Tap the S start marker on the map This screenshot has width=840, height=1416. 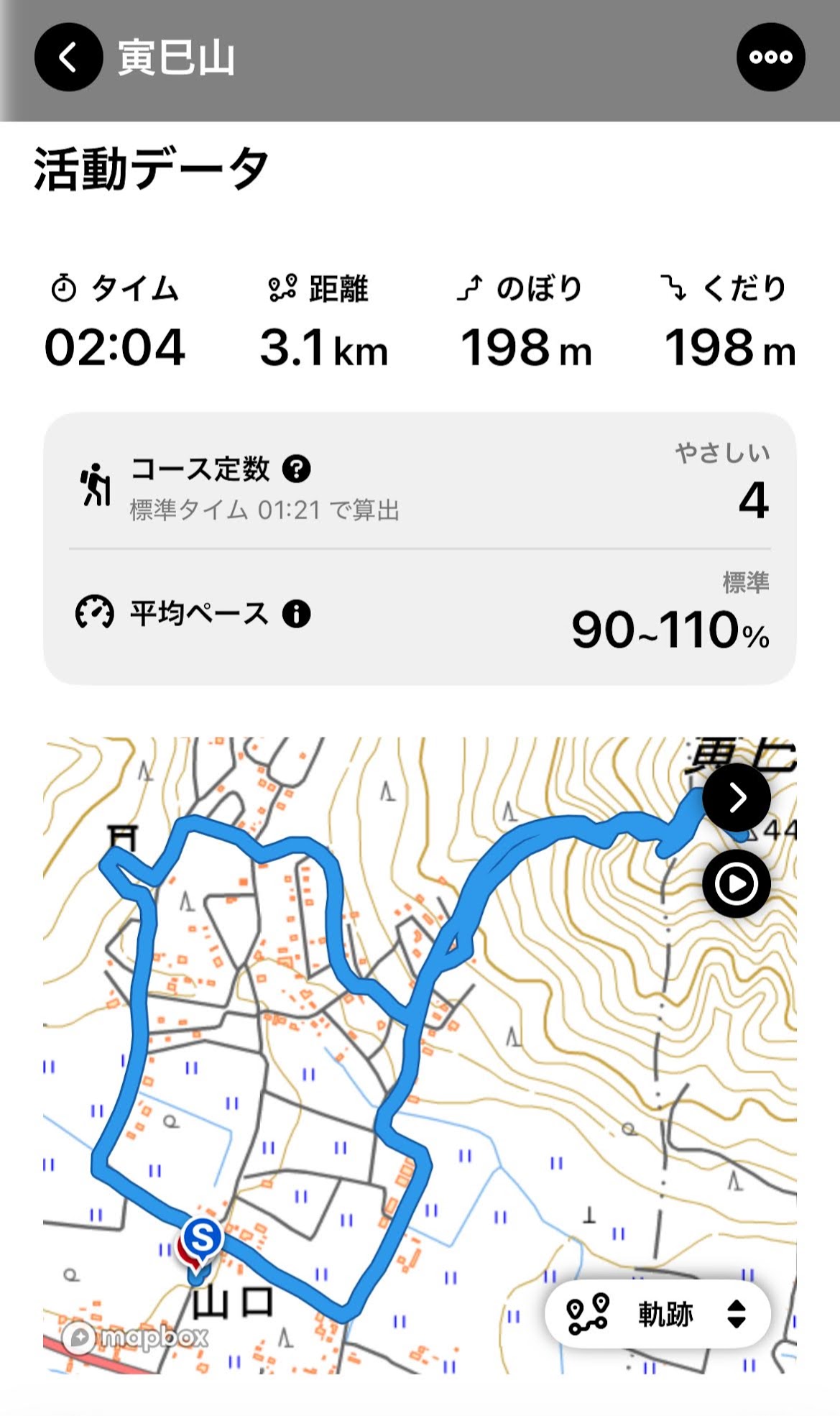[x=202, y=1239]
